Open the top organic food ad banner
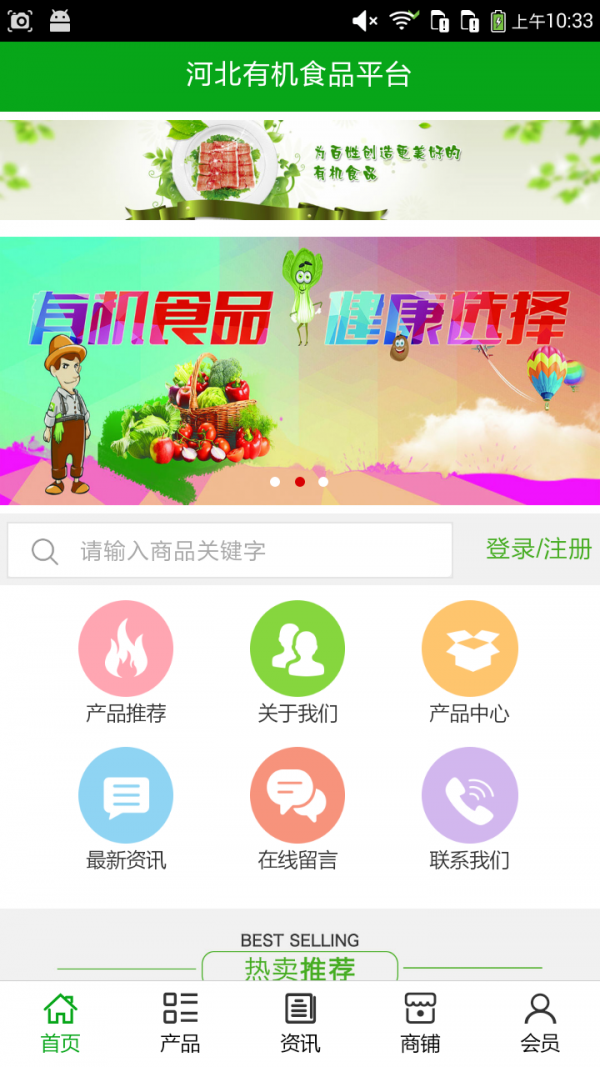The height and width of the screenshot is (1067, 600). 300,168
